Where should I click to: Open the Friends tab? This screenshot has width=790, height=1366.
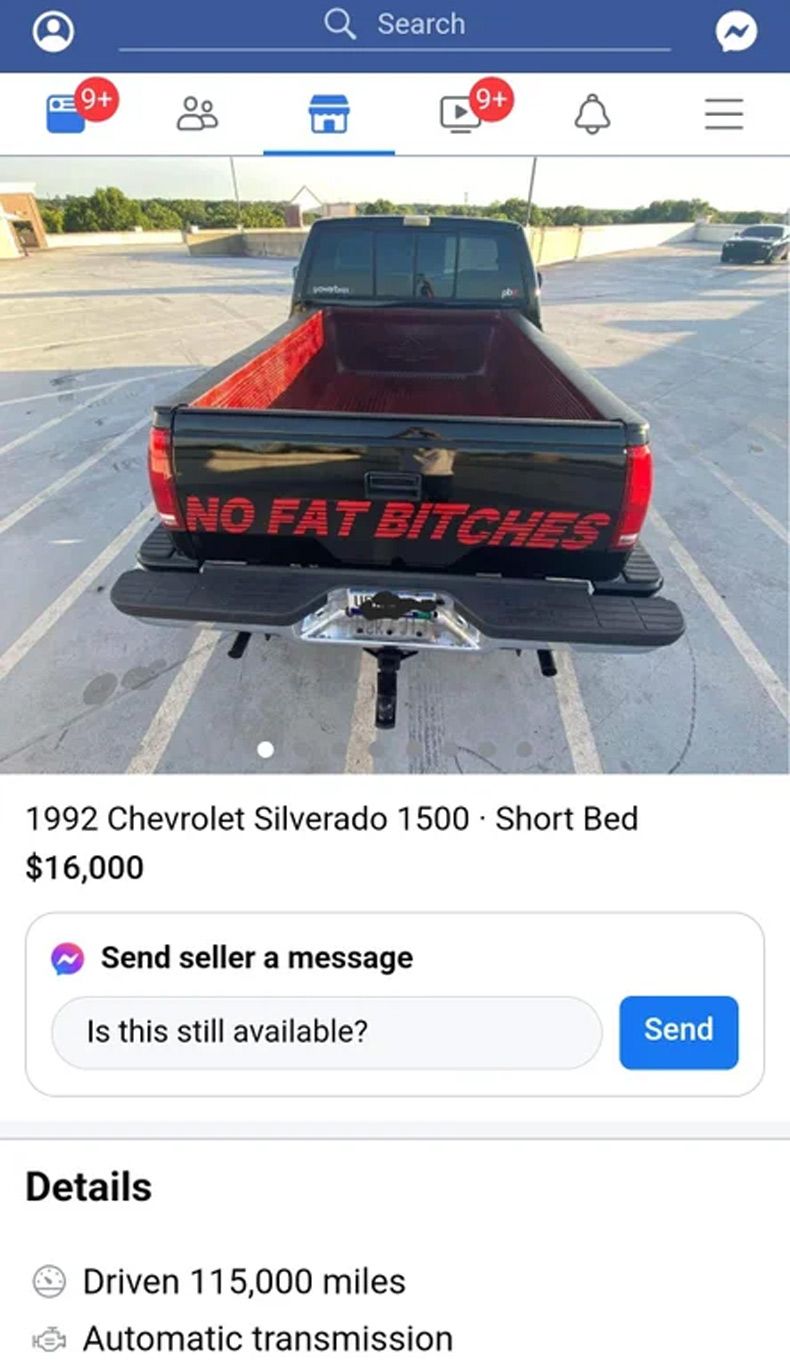[x=197, y=114]
